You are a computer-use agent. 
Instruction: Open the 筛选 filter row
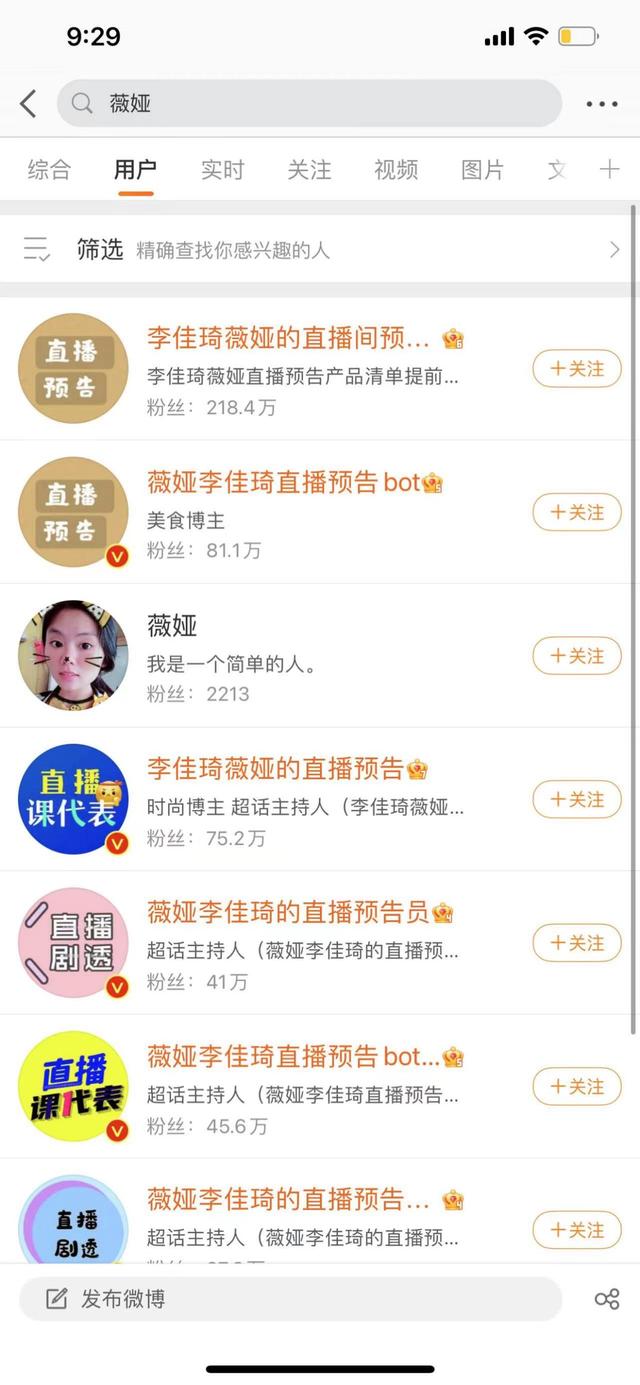pyautogui.click(x=320, y=249)
